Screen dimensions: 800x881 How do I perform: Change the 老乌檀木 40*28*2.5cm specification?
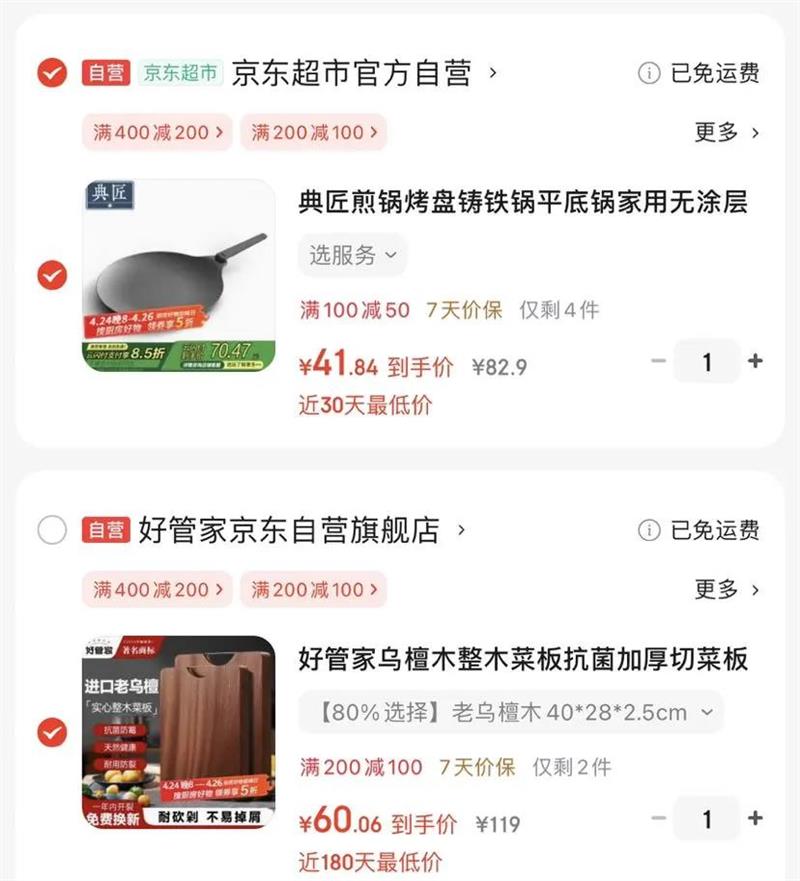(511, 712)
